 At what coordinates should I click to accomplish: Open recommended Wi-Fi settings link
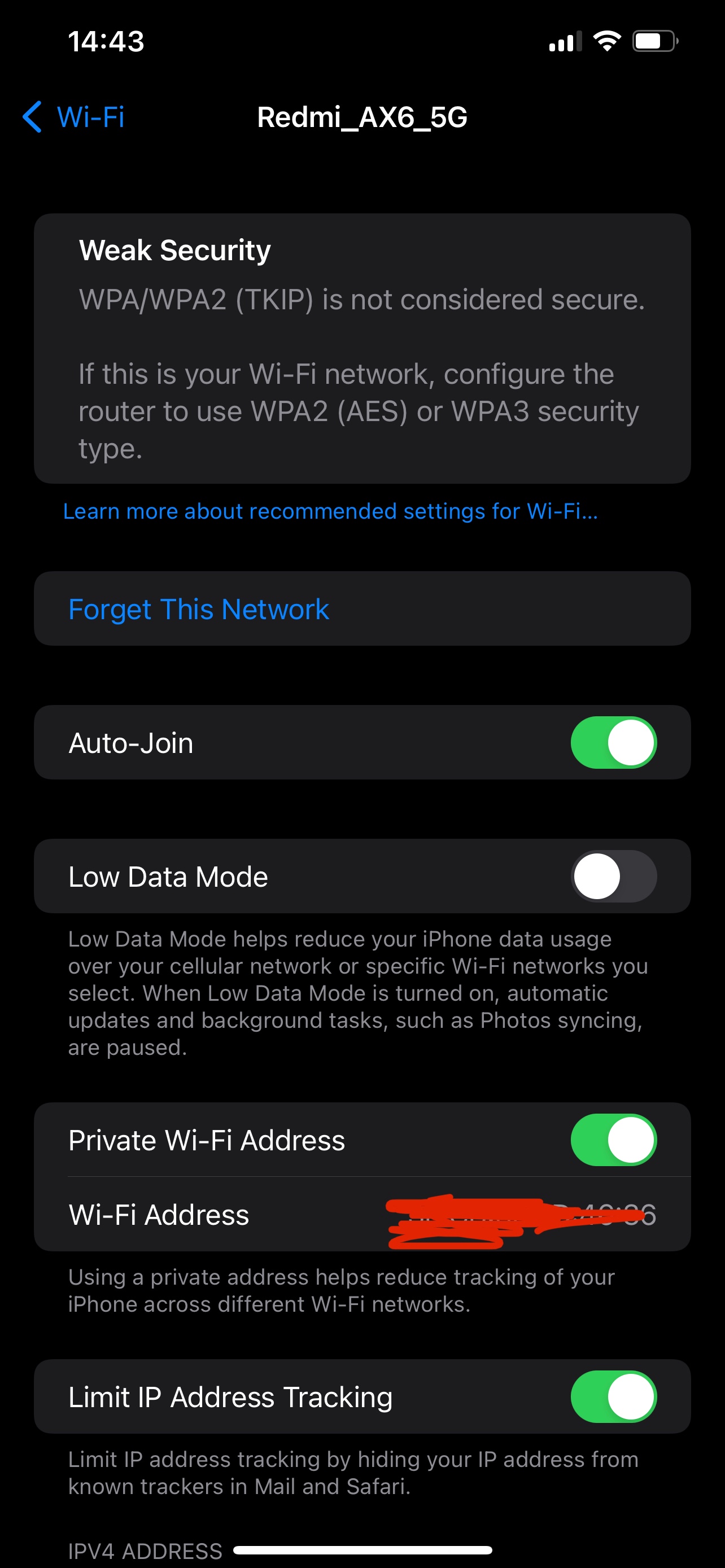click(330, 511)
